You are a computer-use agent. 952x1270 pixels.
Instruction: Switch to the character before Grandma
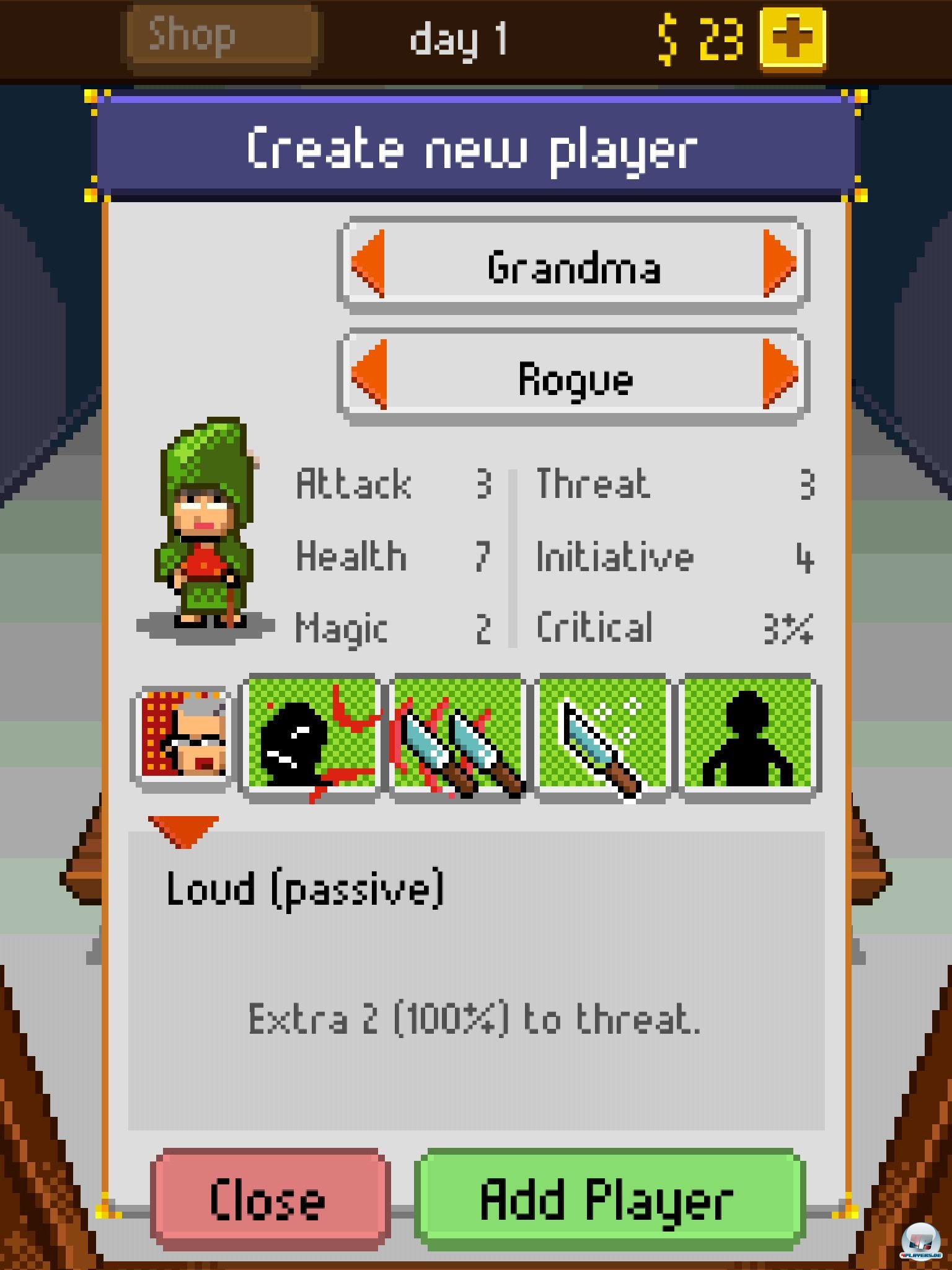click(x=369, y=264)
